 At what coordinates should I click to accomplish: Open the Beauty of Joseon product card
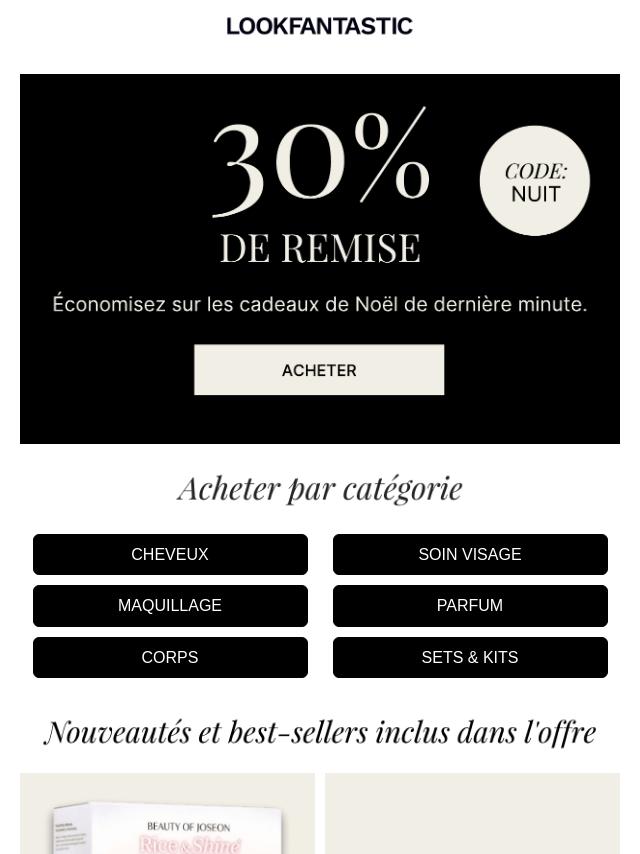click(x=167, y=815)
